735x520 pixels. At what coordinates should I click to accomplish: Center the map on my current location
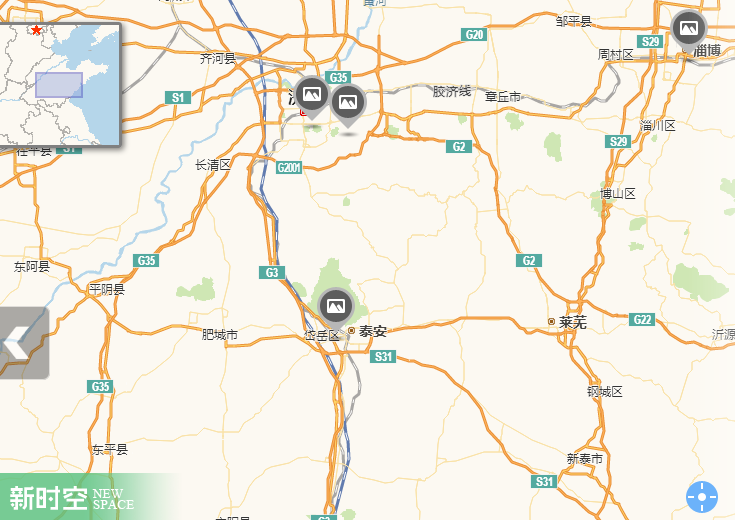coord(702,497)
